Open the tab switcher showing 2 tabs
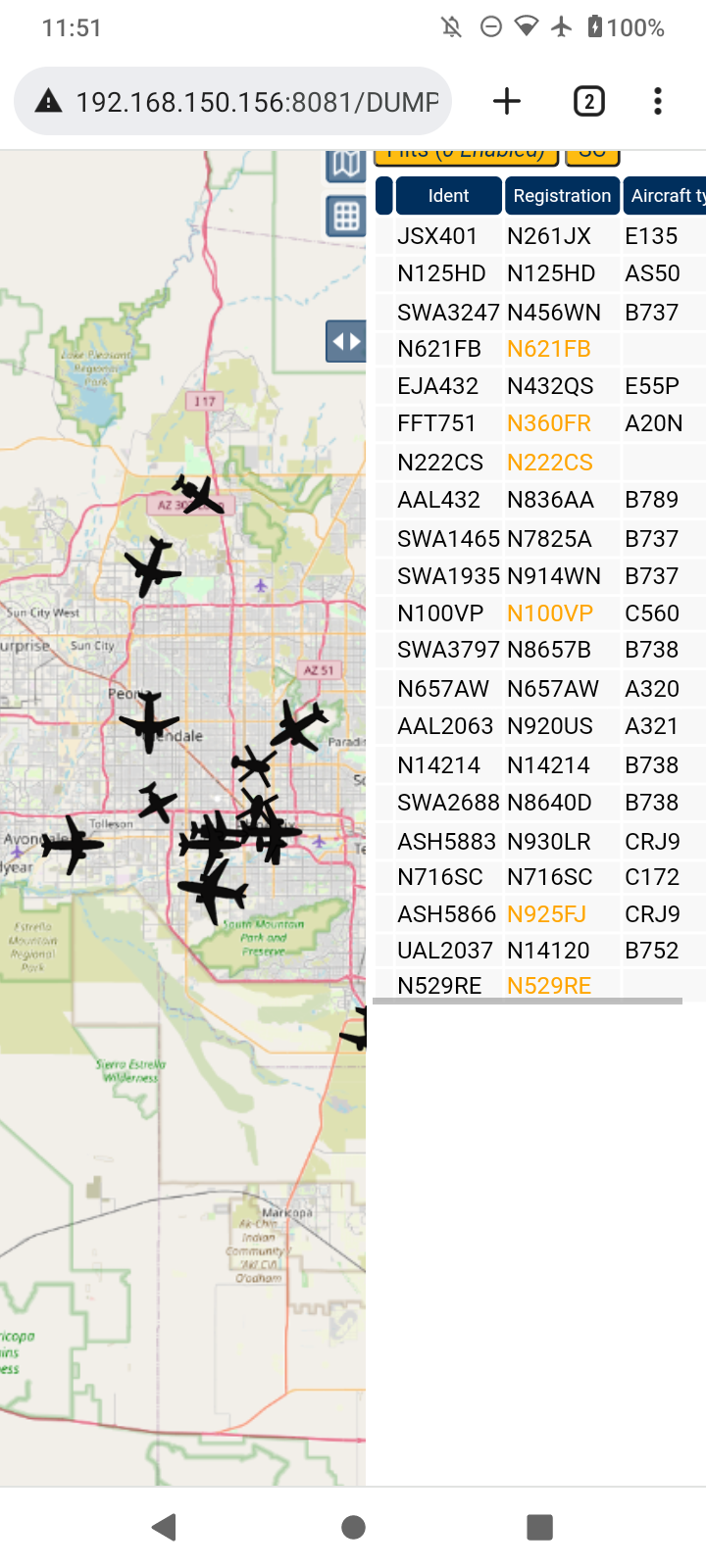The height and width of the screenshot is (1568, 706). pyautogui.click(x=588, y=101)
